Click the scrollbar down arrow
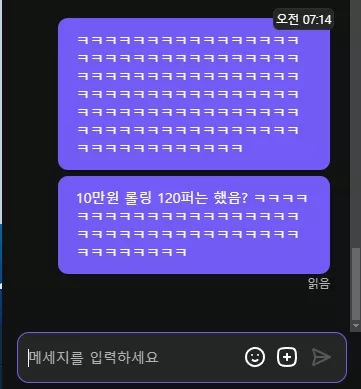Image resolution: width=361 pixels, height=389 pixels. [356, 326]
